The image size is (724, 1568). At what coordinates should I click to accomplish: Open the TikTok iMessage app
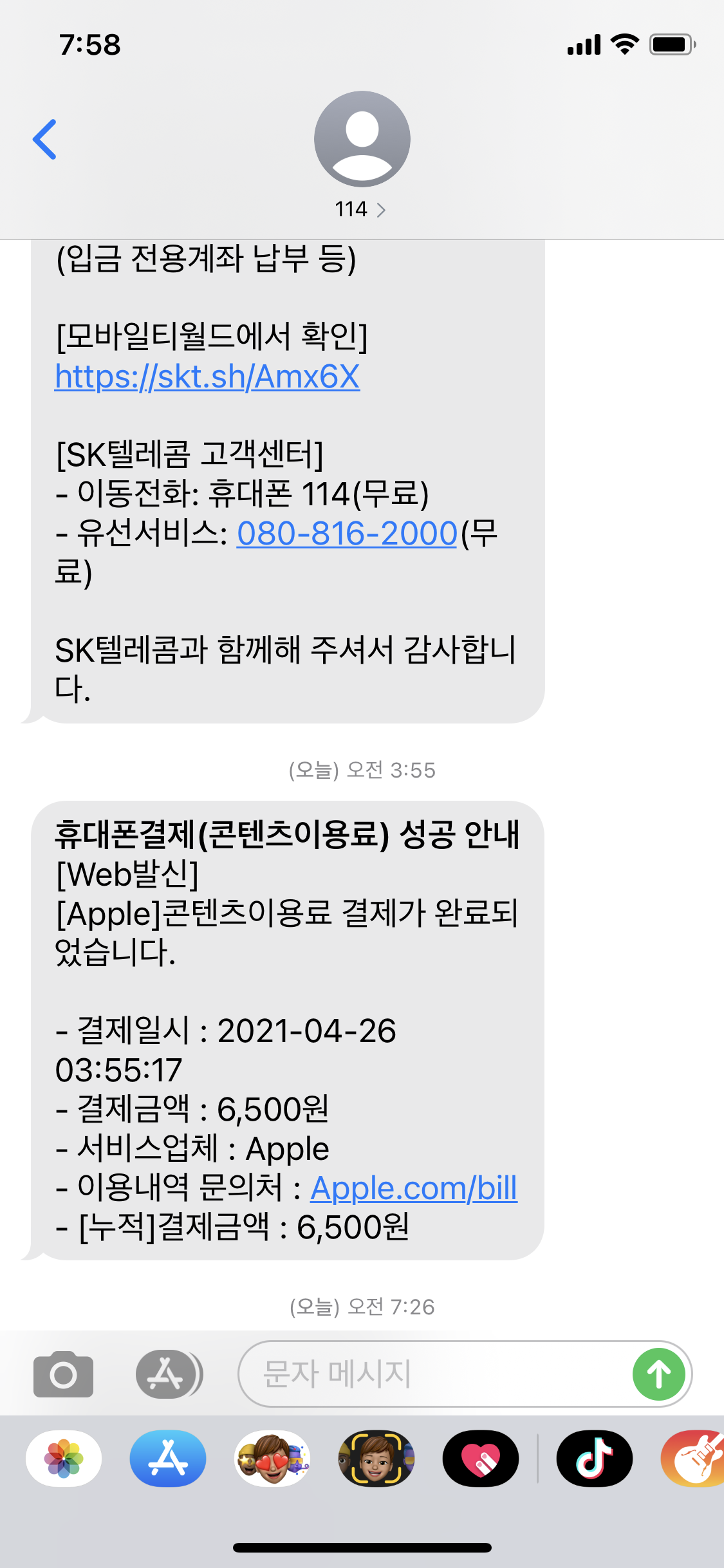[x=594, y=1459]
